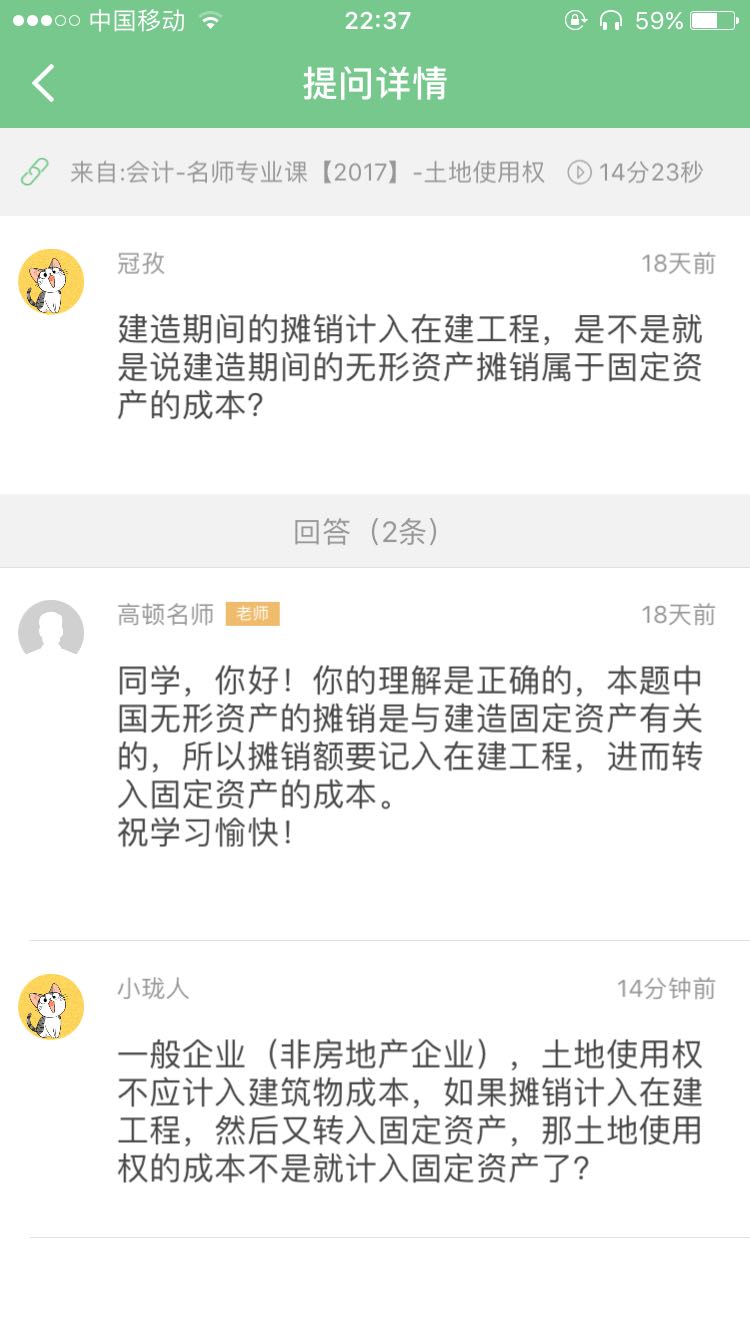Click the green link icon beside the course source
The height and width of the screenshot is (1334, 750).
click(x=32, y=171)
